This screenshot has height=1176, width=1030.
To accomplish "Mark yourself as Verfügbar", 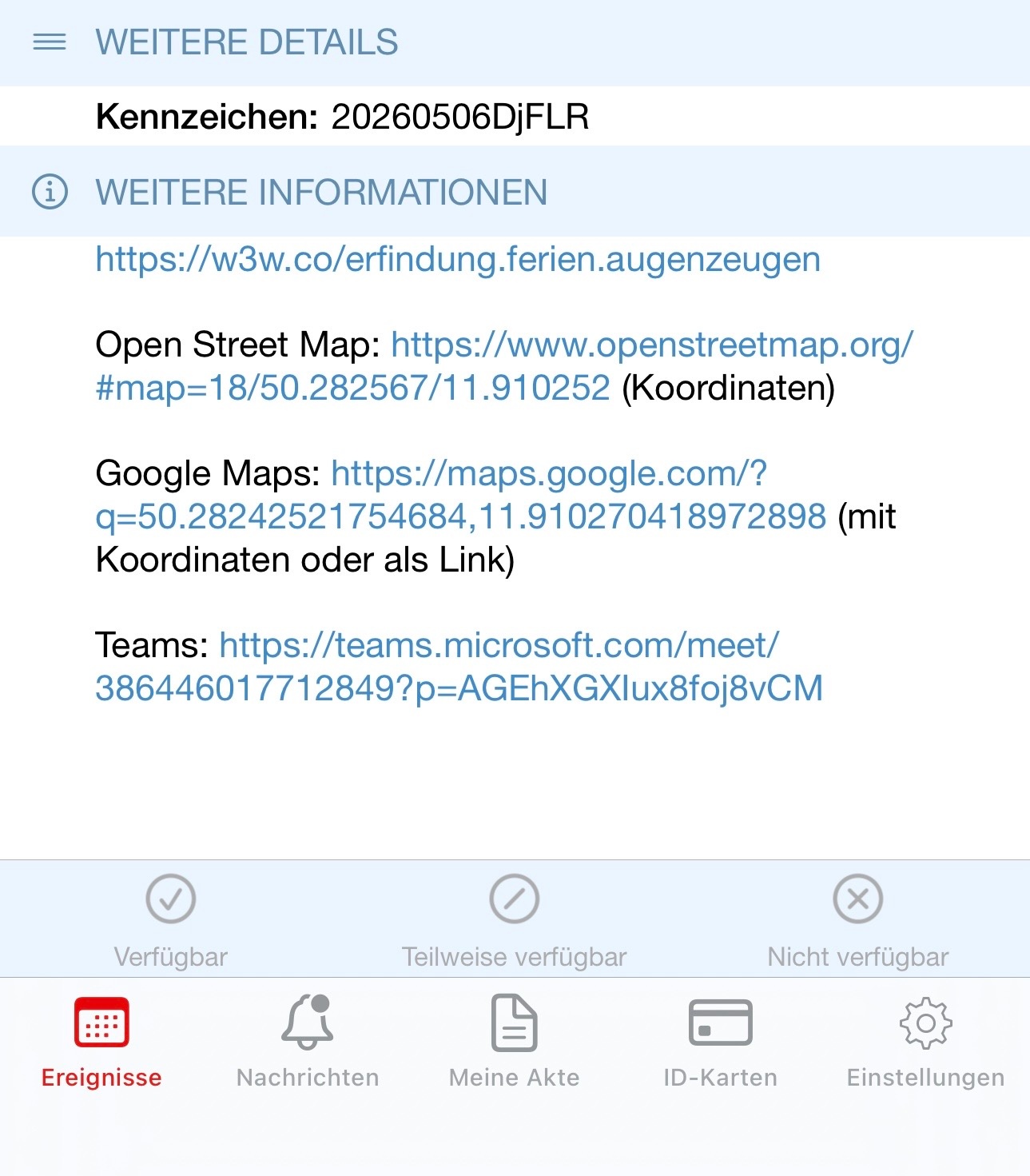I will click(171, 919).
